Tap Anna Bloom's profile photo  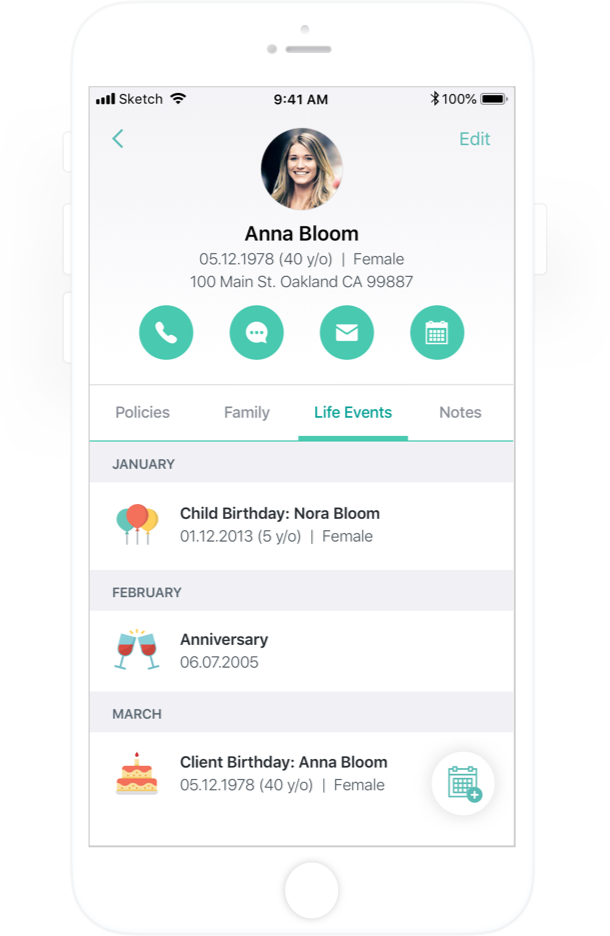(x=302, y=169)
